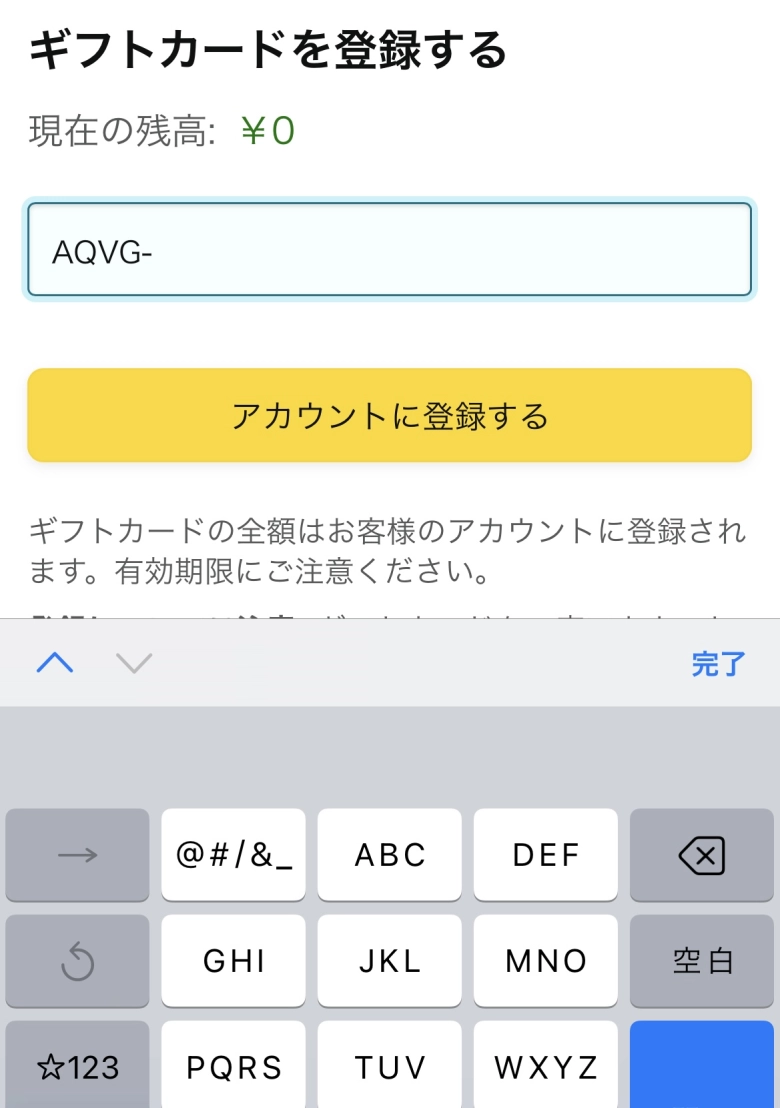This screenshot has width=780, height=1108.
Task: Tap the TUV key
Action: pos(389,1066)
